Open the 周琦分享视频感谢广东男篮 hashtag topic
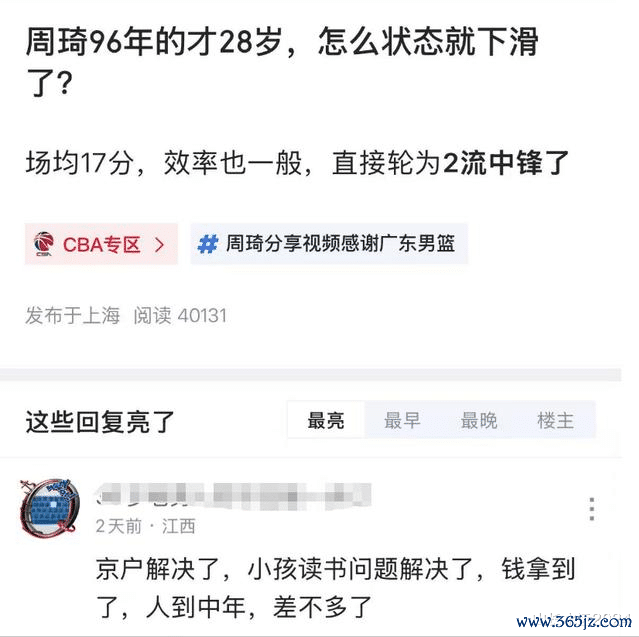 (x=328, y=244)
